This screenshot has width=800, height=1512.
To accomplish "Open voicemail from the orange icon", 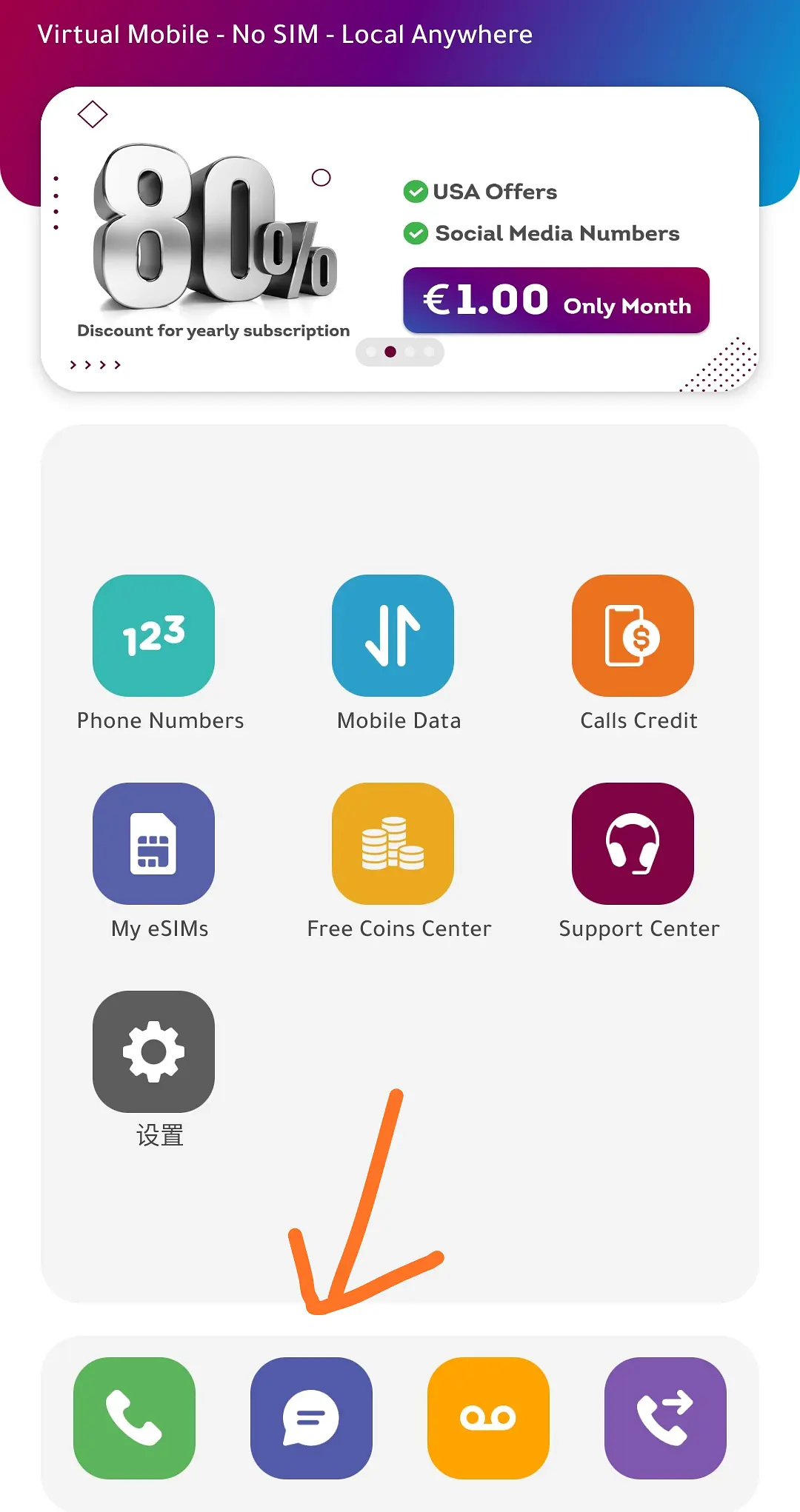I will tap(488, 1418).
